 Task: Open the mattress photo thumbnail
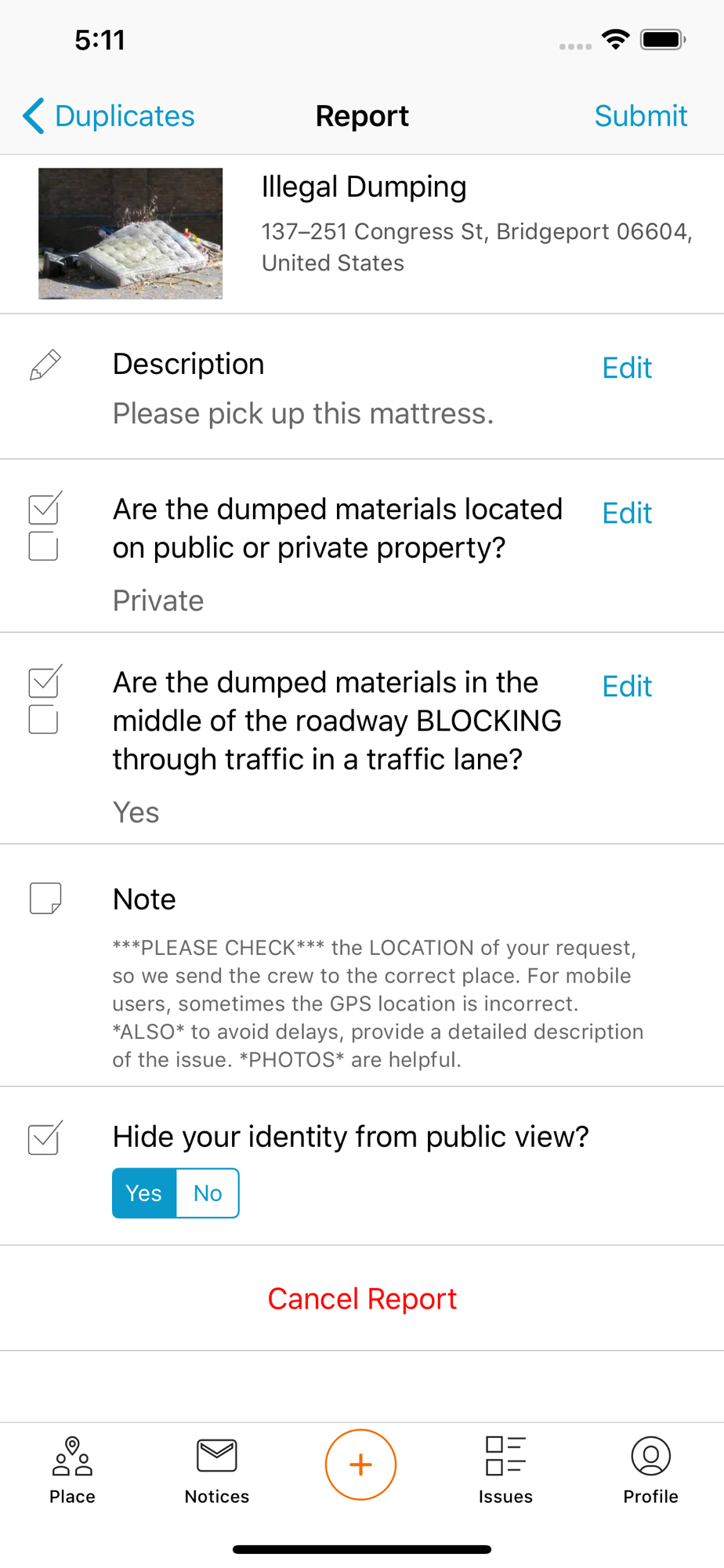131,234
